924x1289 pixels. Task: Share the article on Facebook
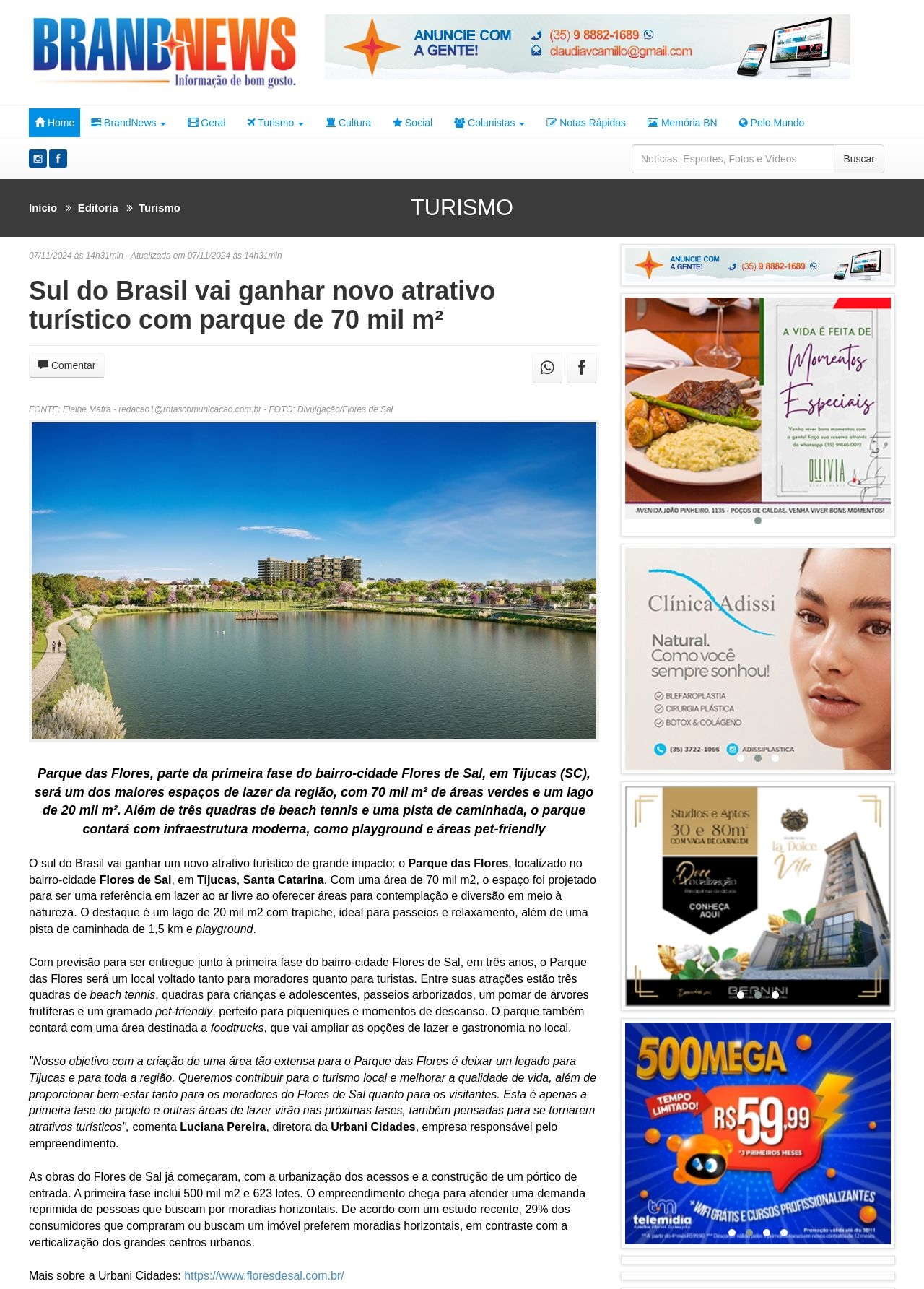pyautogui.click(x=581, y=368)
